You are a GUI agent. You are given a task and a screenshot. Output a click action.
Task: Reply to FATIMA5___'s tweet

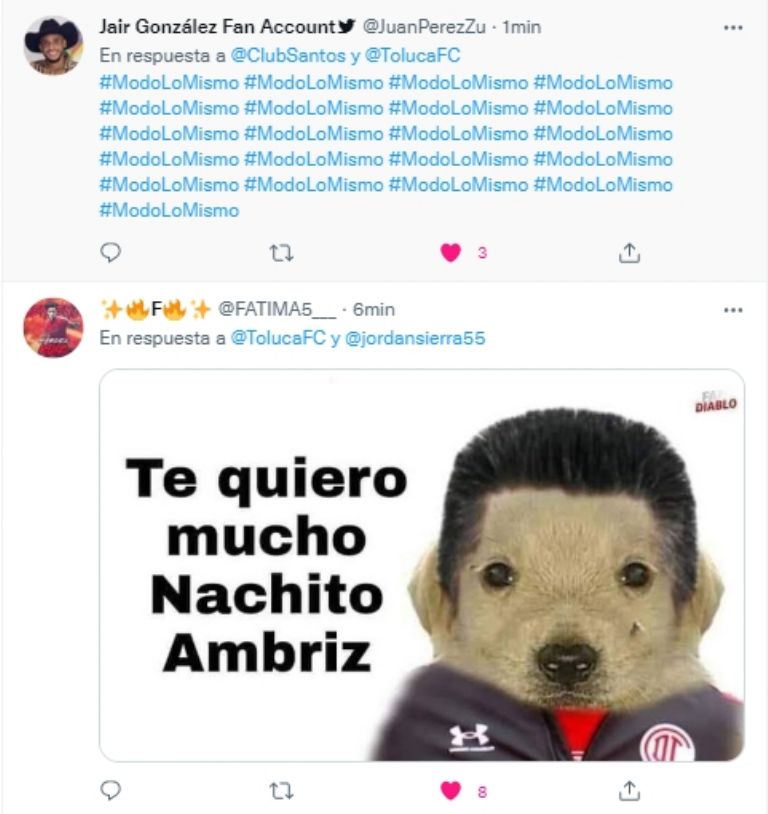(111, 791)
